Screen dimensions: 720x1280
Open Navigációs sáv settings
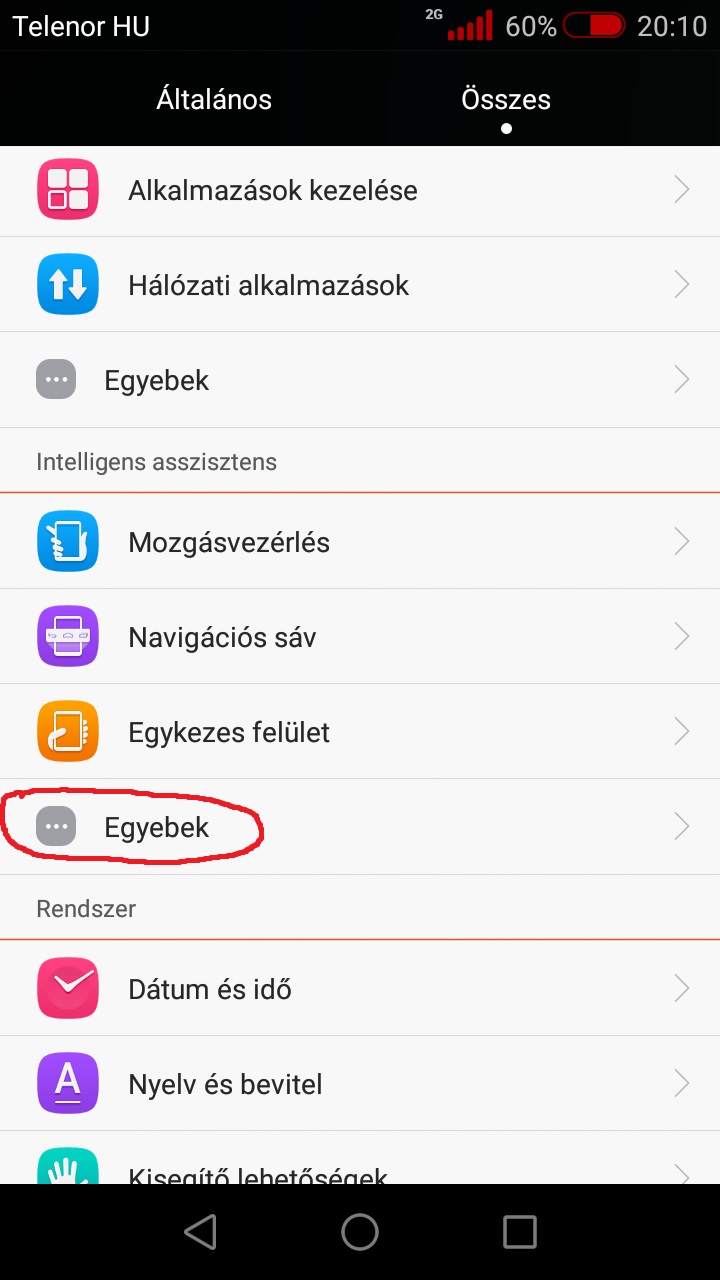[x=360, y=637]
